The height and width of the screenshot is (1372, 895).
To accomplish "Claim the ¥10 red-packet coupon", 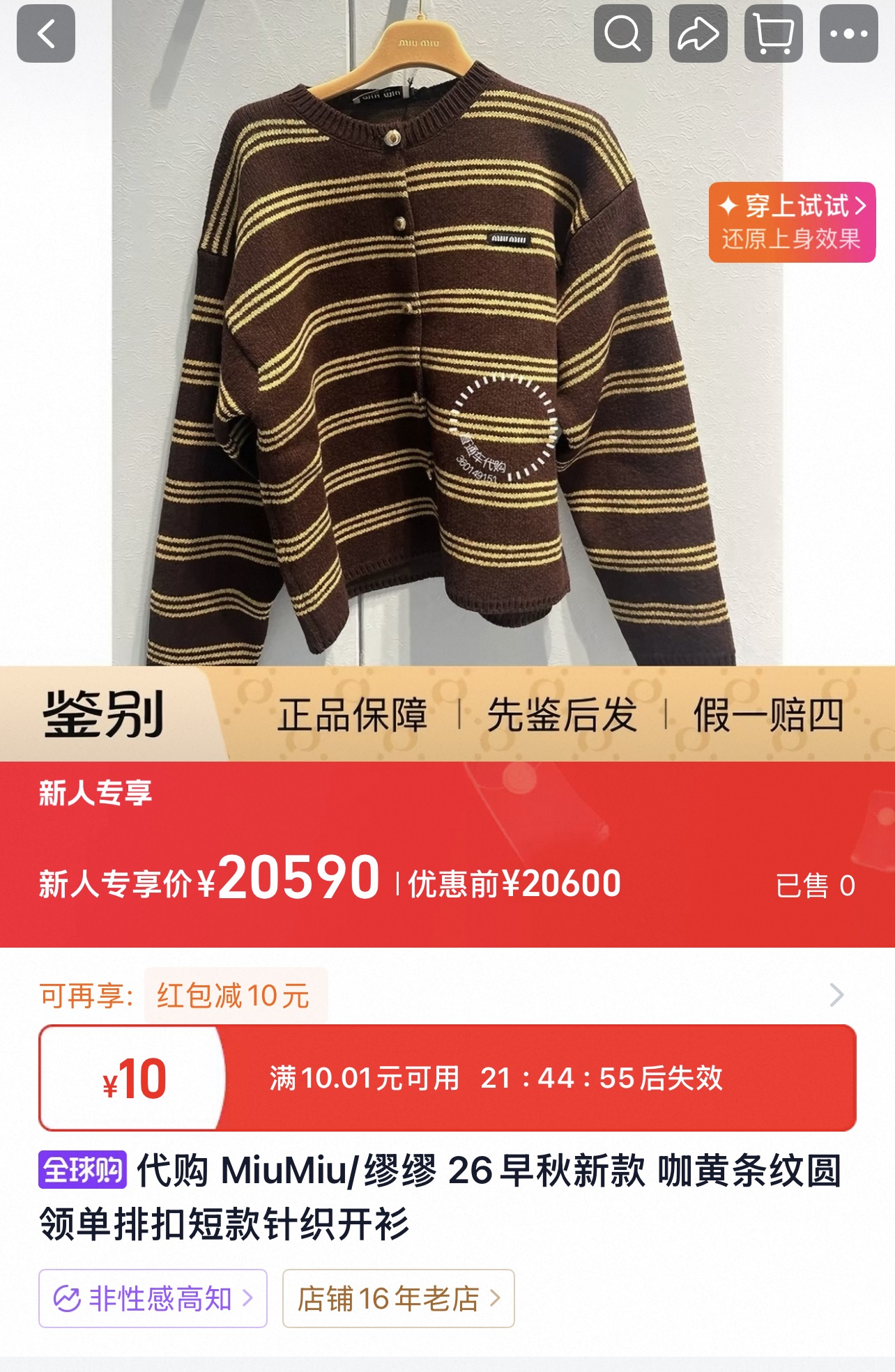I will click(447, 1077).
